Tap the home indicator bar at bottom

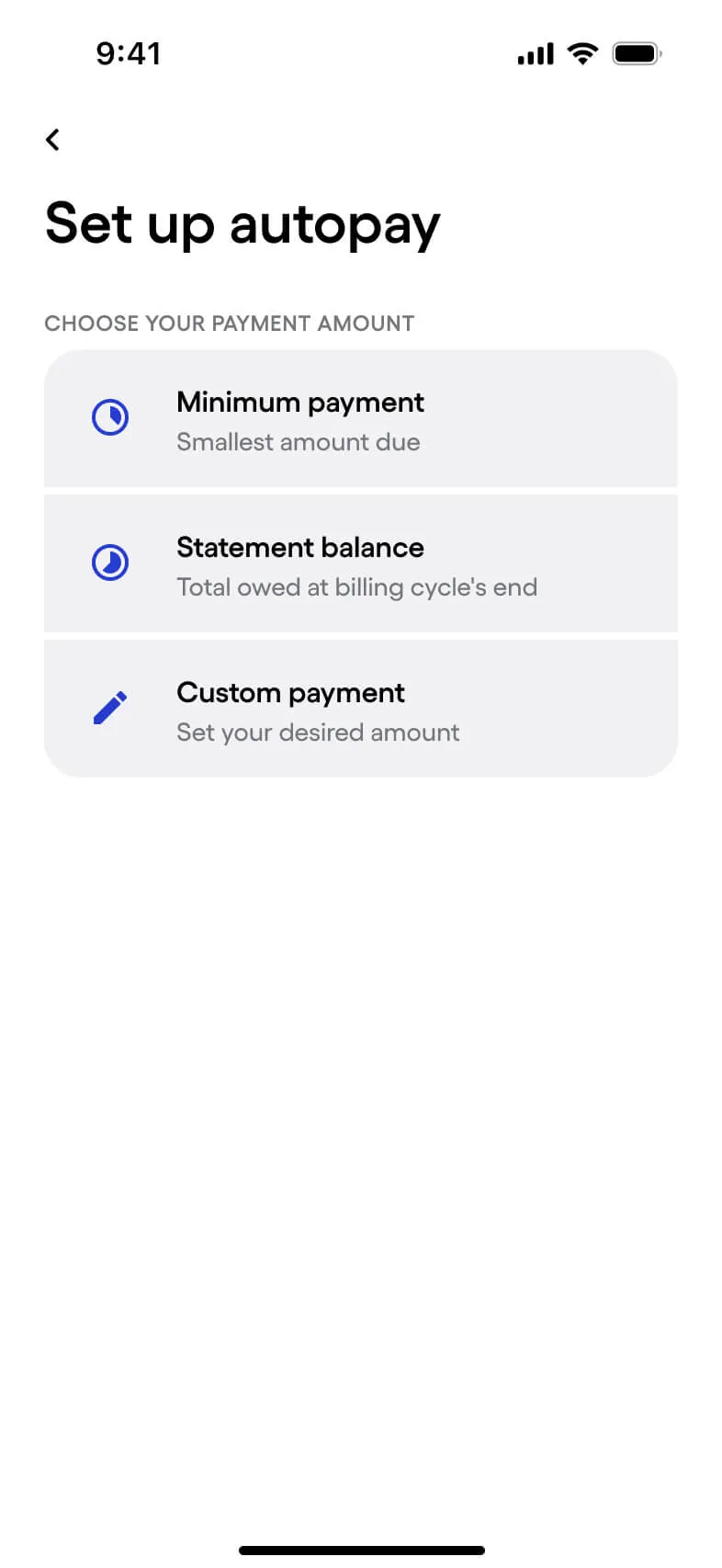coord(361,1549)
